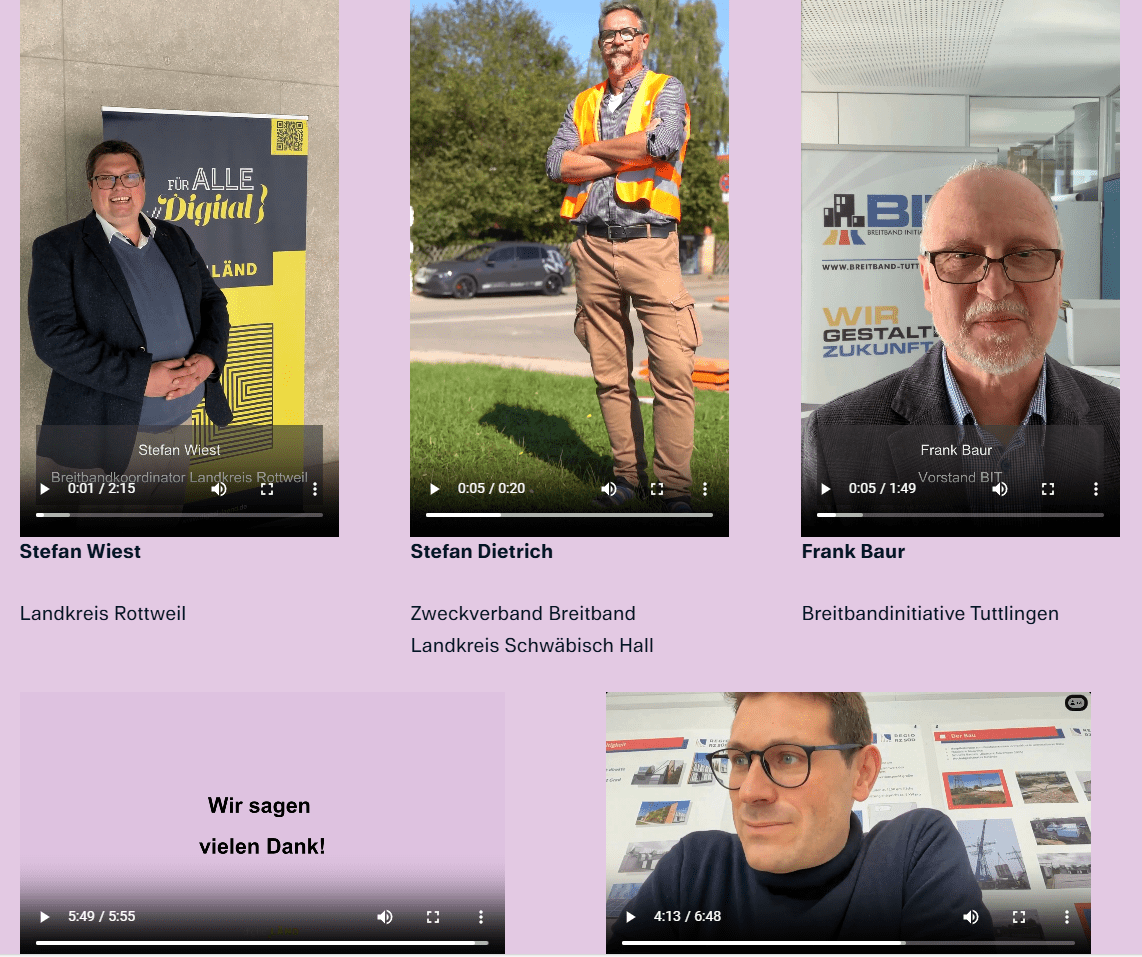Start playing the Frank Baur video
This screenshot has height=957, width=1142.
(825, 489)
